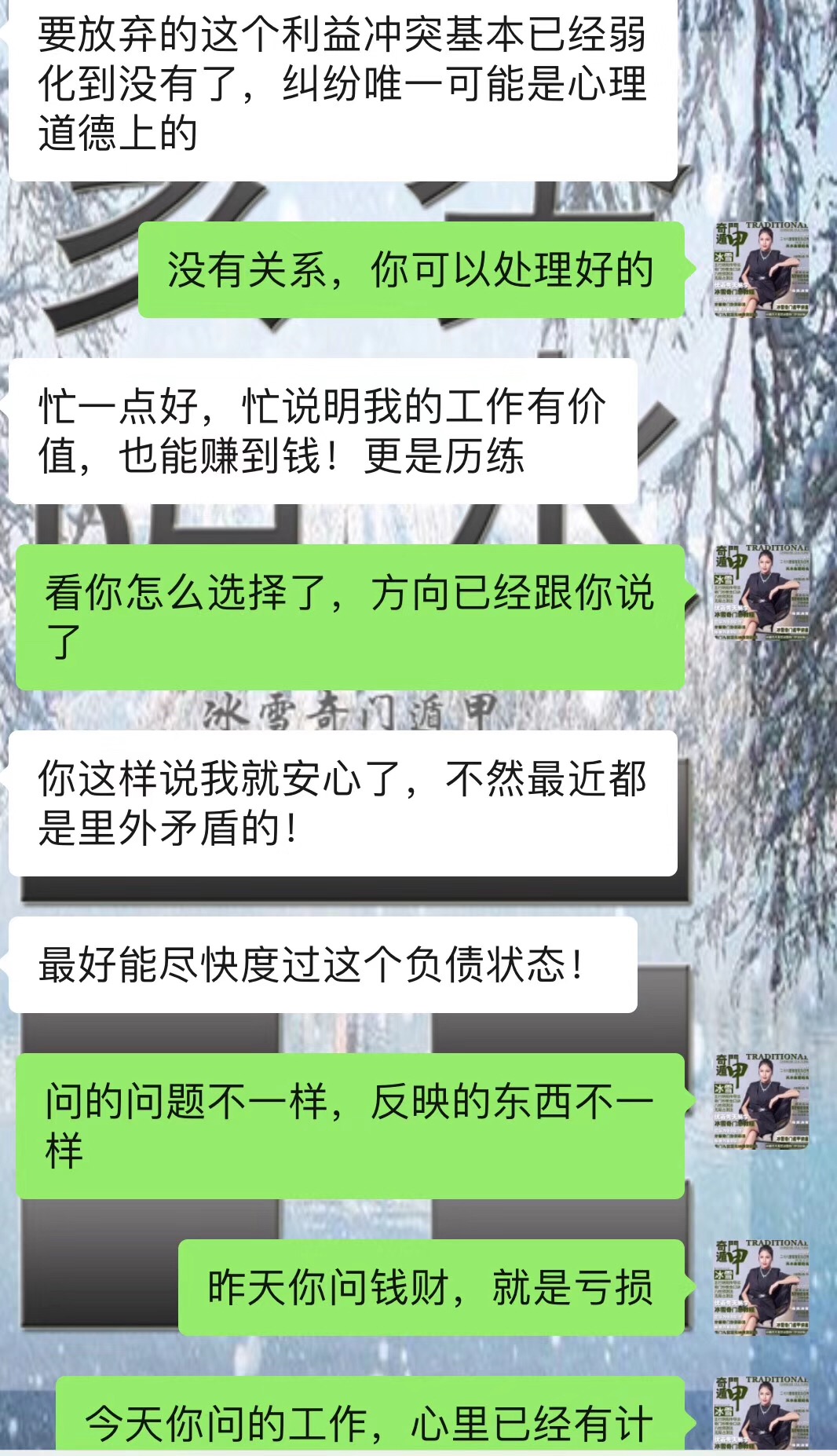The height and width of the screenshot is (1456, 837).
Task: Tap the avatar next to "看你怎么选择了" message
Action: [x=761, y=592]
